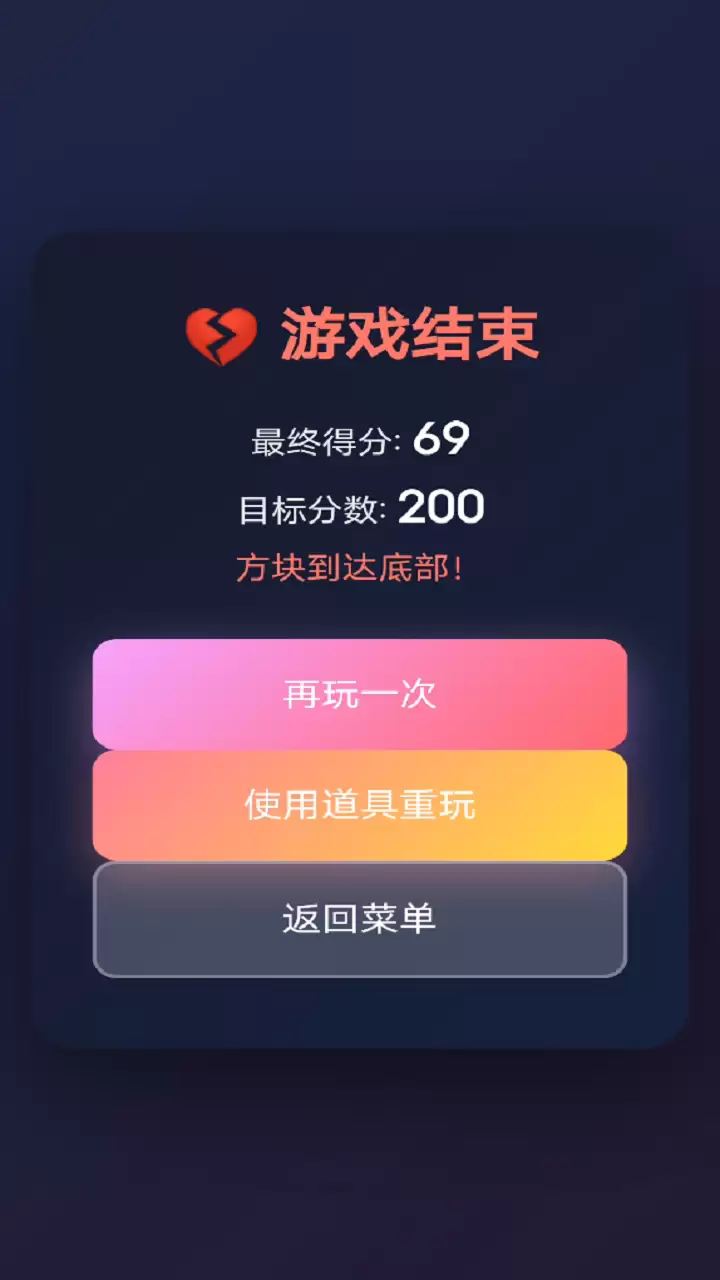Return to menu via 返回菜单
The image size is (720, 1280).
(360, 919)
